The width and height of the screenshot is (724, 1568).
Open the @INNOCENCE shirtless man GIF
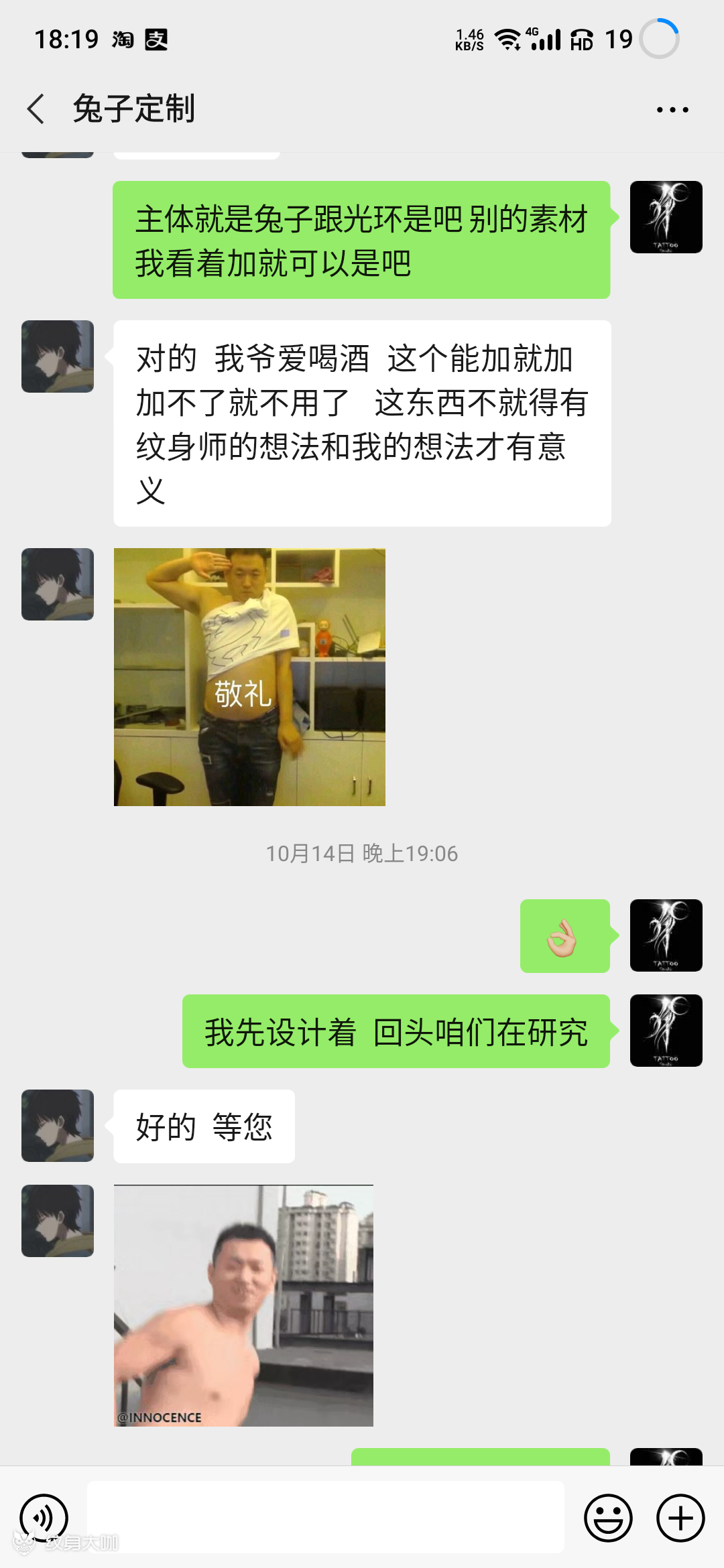click(243, 1305)
